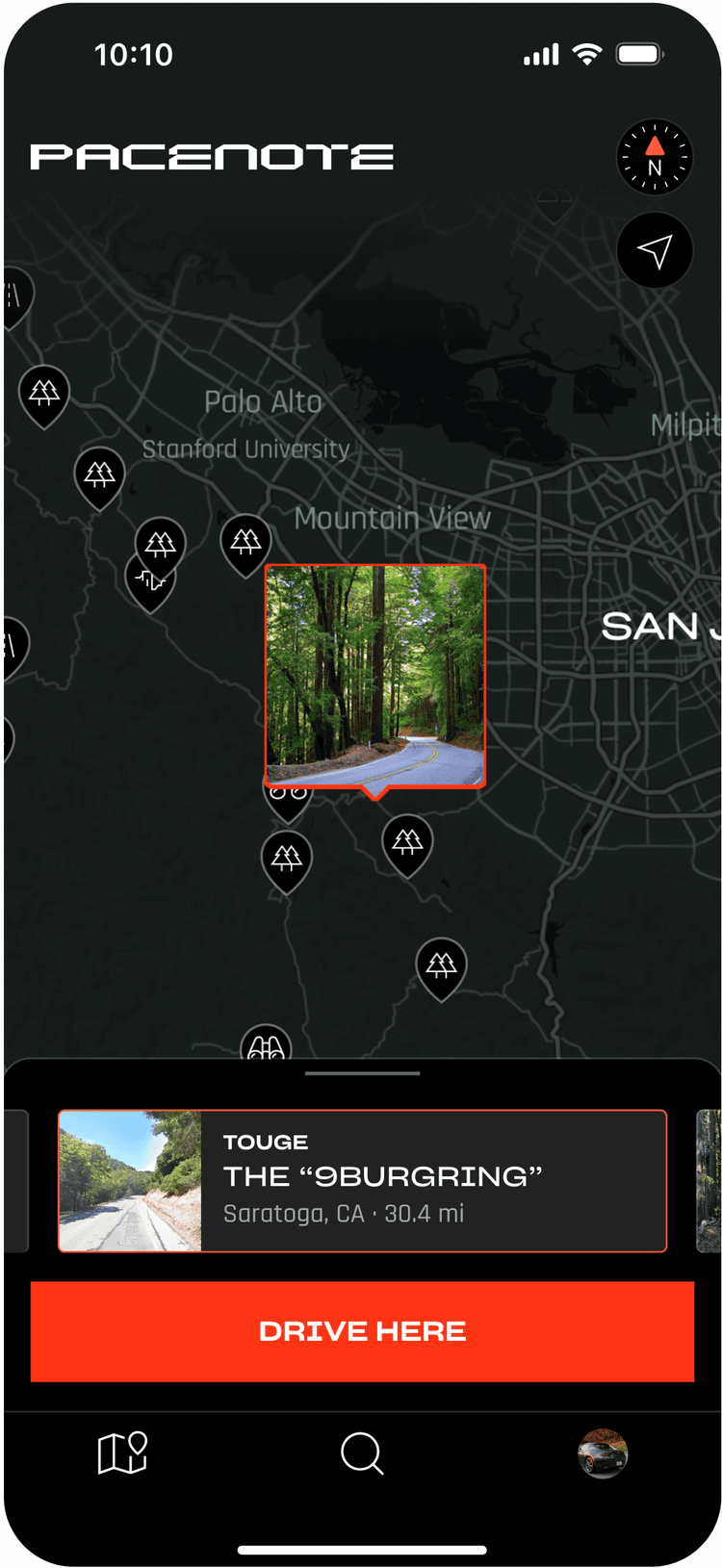Select the binoculars viewpoint map pin
The width and height of the screenshot is (722, 1568).
[266, 1044]
